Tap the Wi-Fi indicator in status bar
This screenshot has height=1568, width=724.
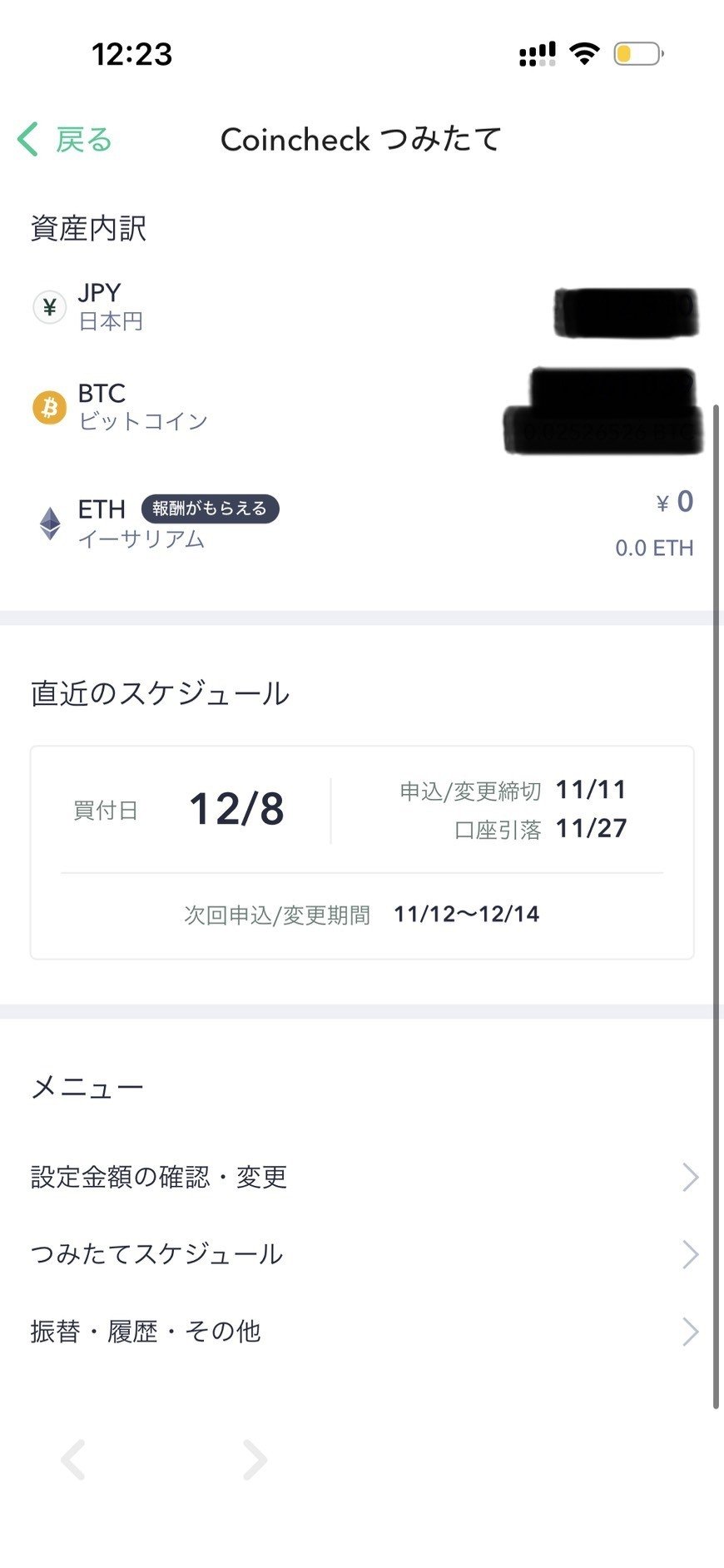[x=584, y=52]
